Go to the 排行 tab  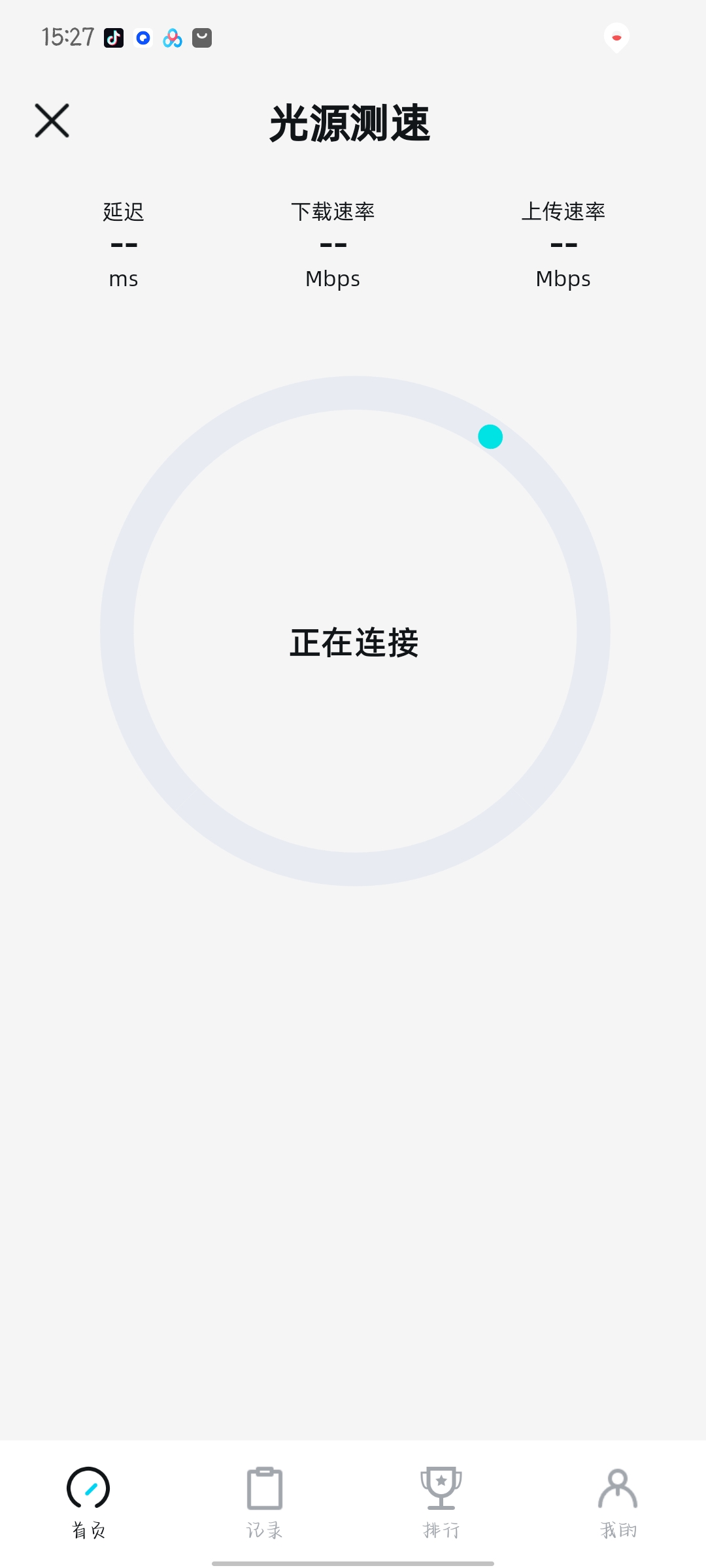(441, 1502)
